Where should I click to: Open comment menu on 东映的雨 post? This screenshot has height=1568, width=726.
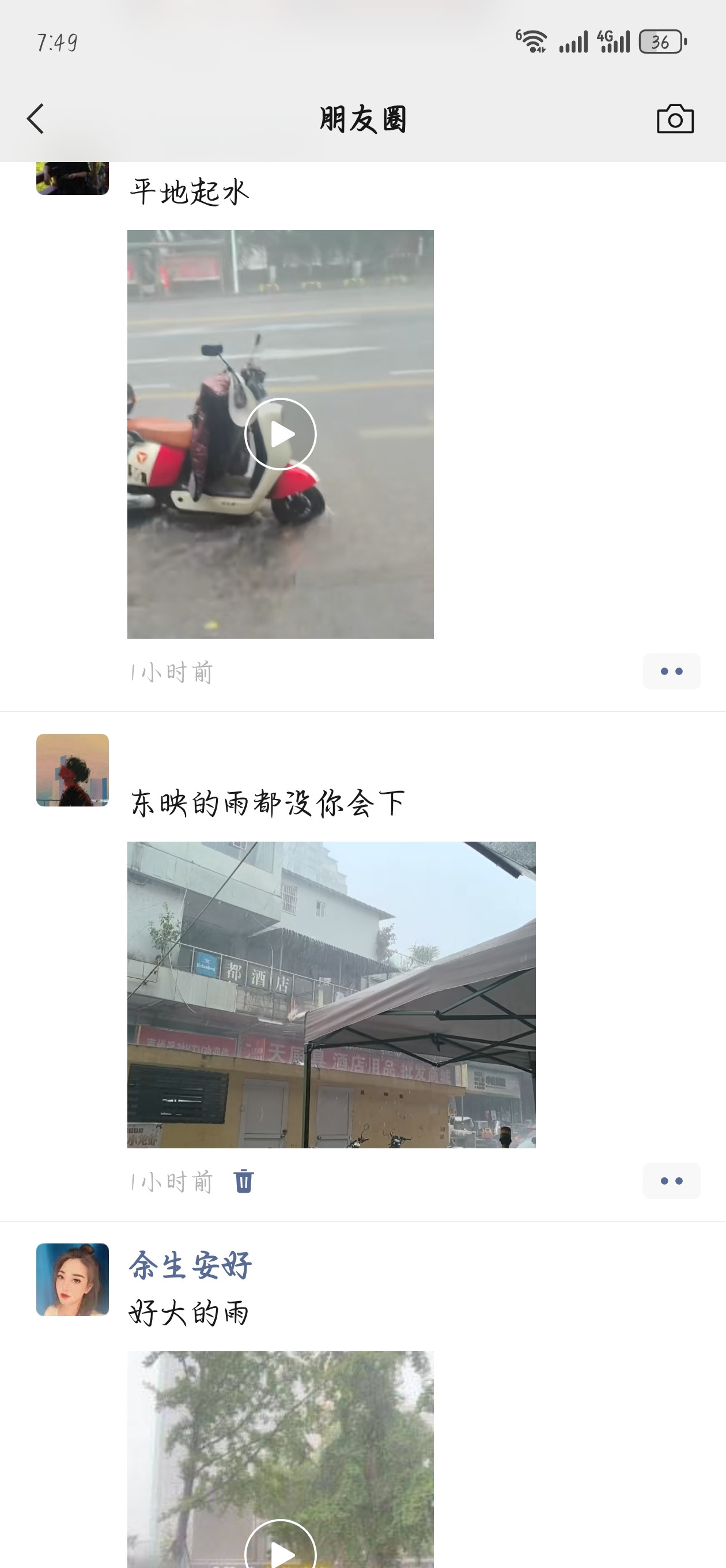pyautogui.click(x=671, y=1180)
